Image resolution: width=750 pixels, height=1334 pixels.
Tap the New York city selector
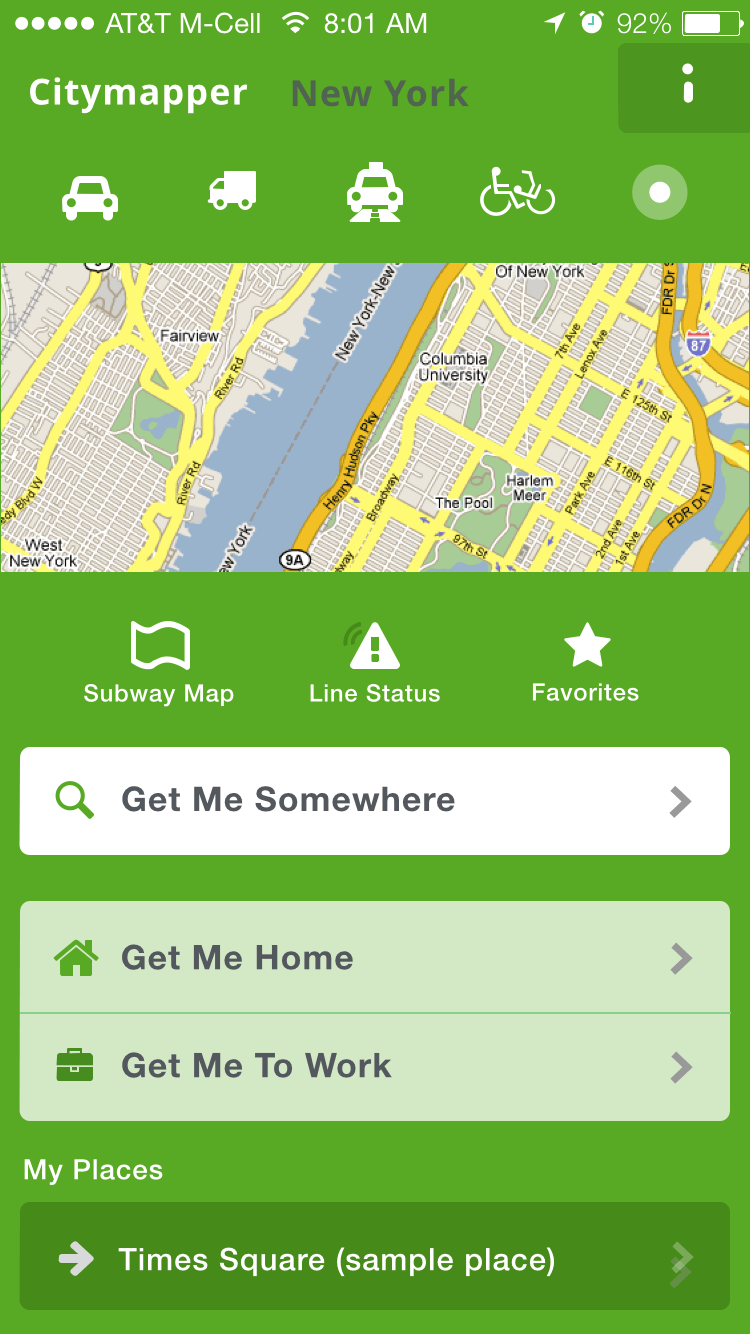tap(379, 94)
